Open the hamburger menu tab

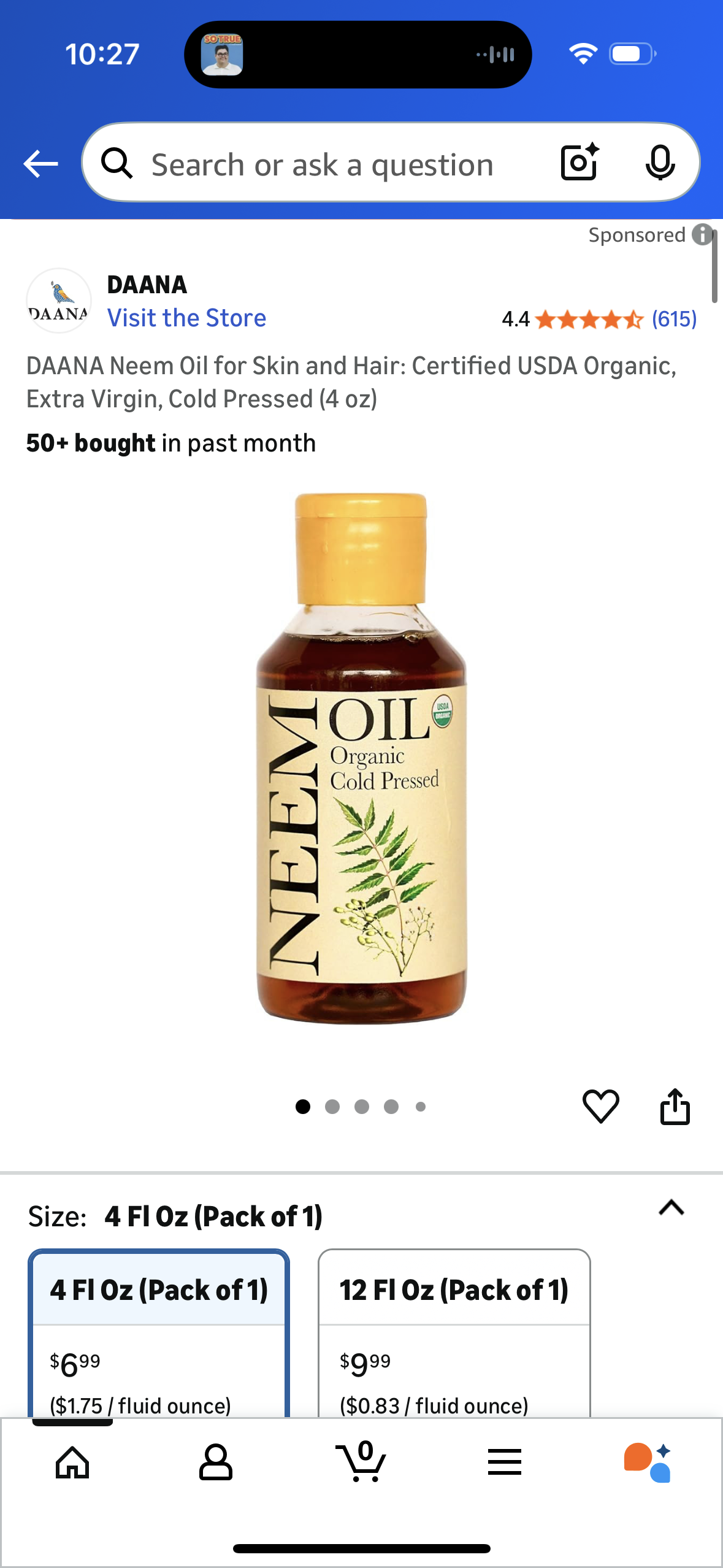(x=504, y=1462)
